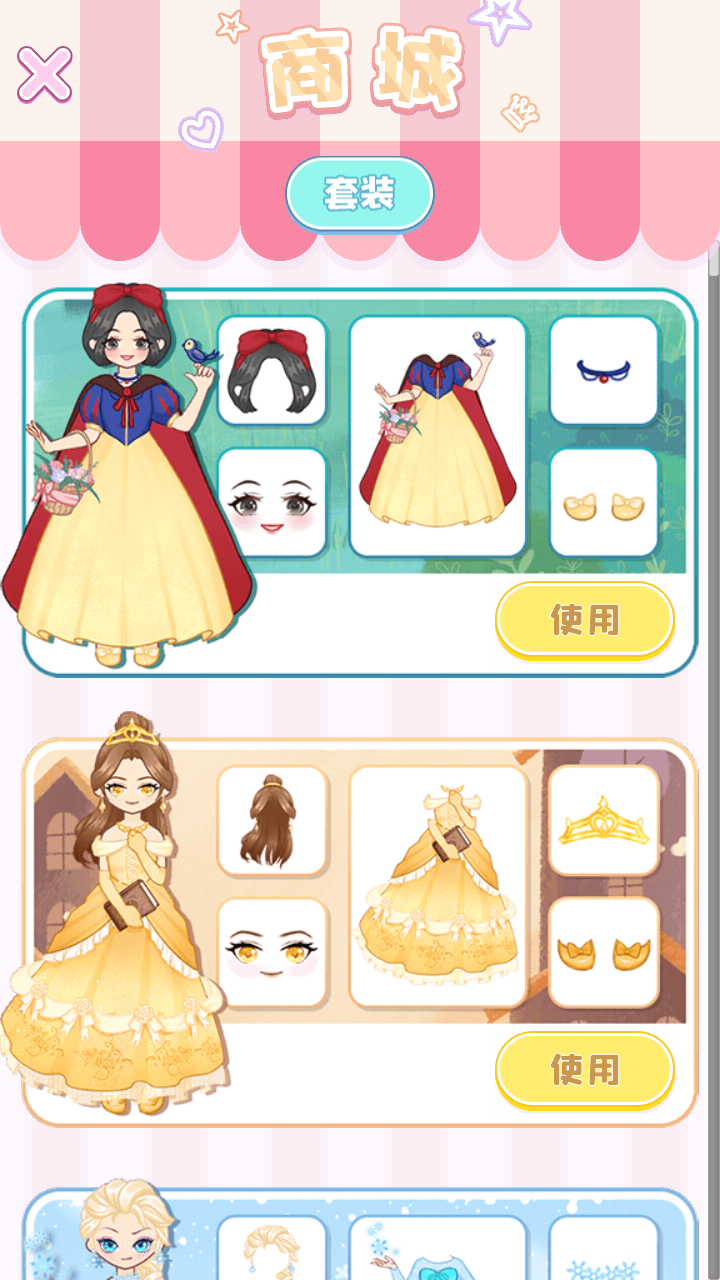Choose the amber-eyed face makeup tile

[272, 952]
